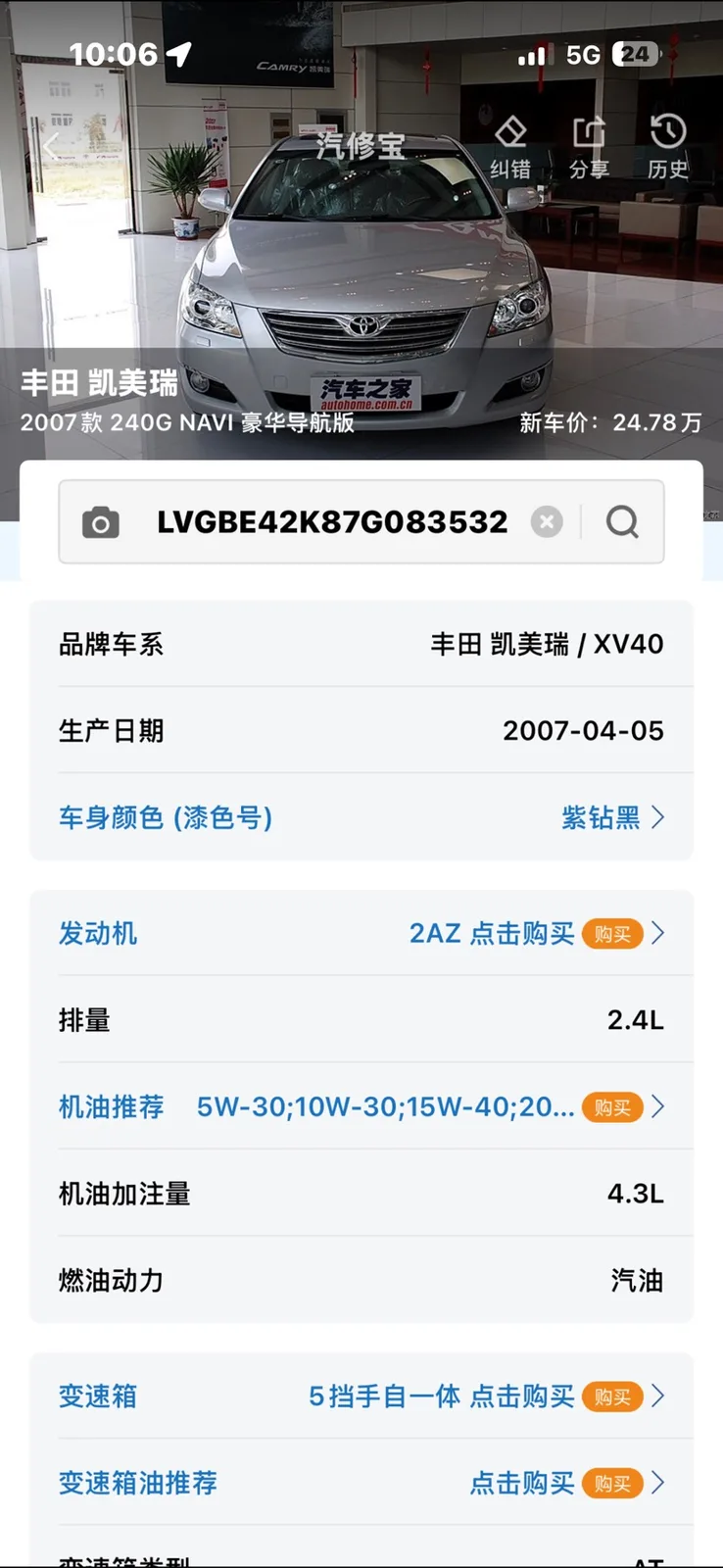Scan a VIN with the camera icon
723x1568 pixels.
click(x=100, y=522)
